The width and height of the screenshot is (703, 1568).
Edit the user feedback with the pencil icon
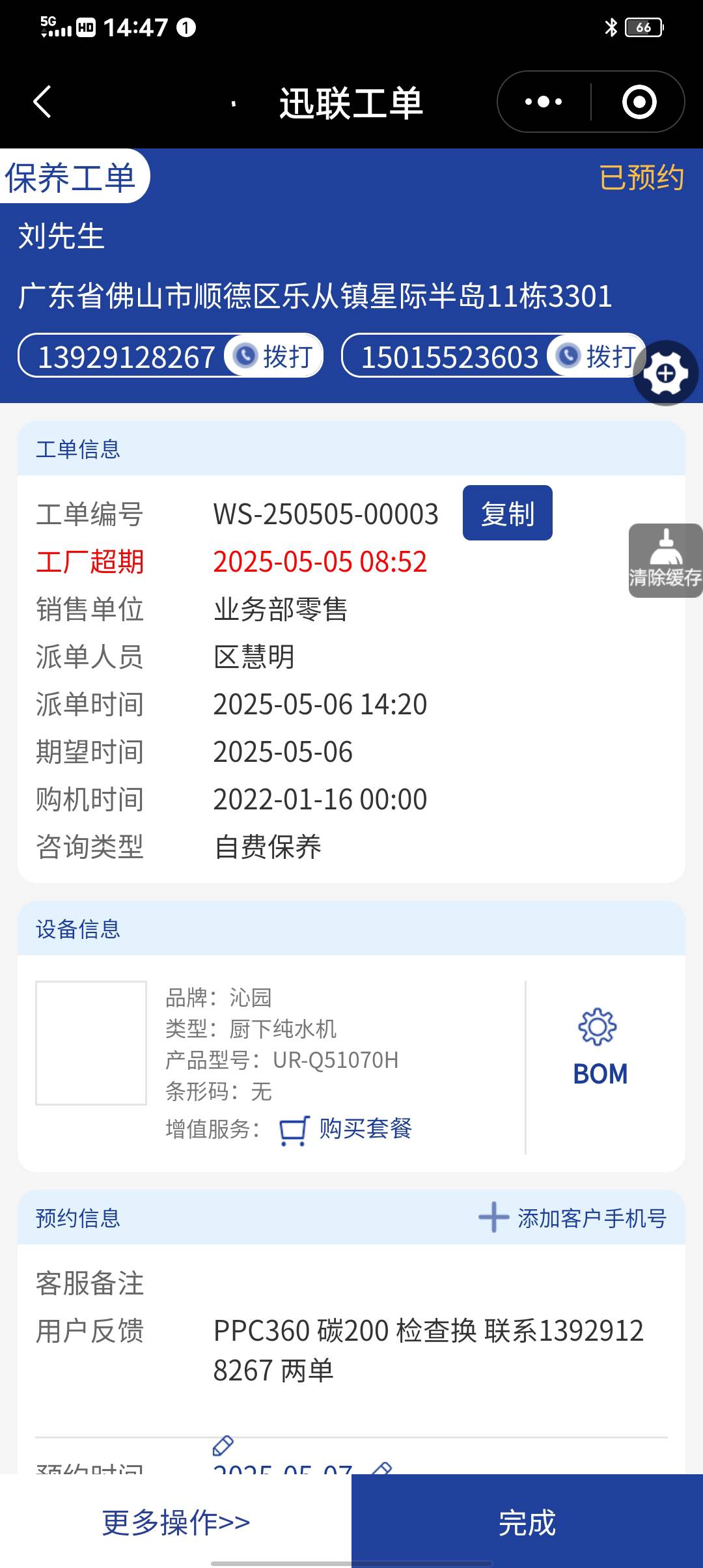223,1446
